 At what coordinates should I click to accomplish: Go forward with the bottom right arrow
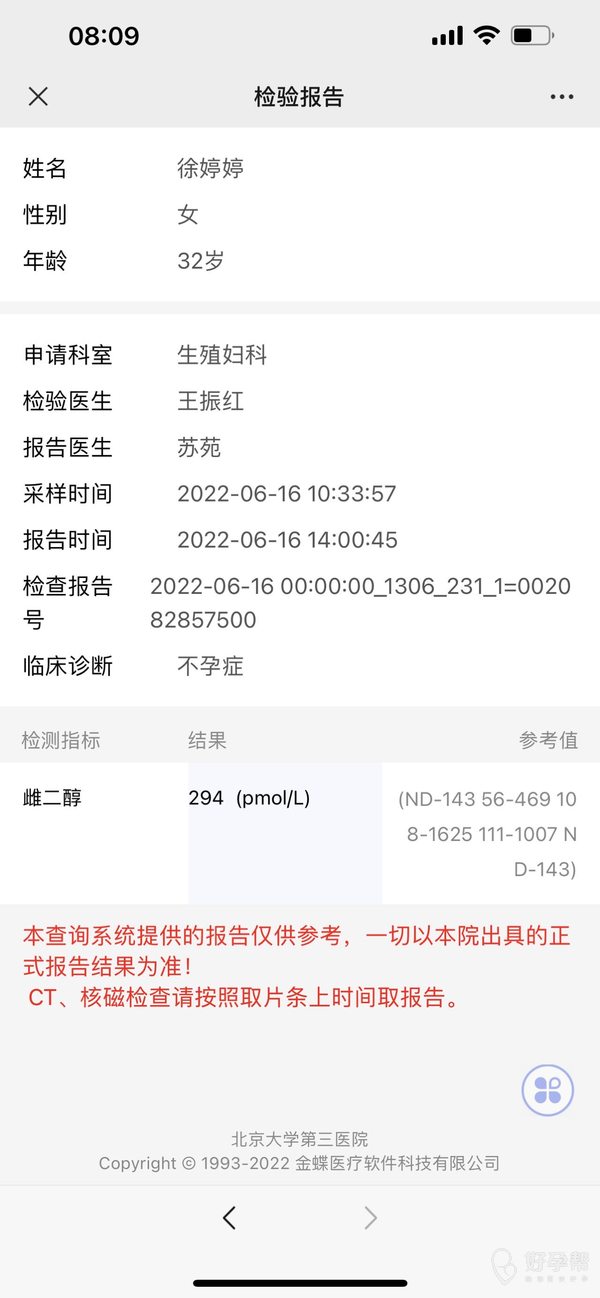pyautogui.click(x=370, y=1217)
